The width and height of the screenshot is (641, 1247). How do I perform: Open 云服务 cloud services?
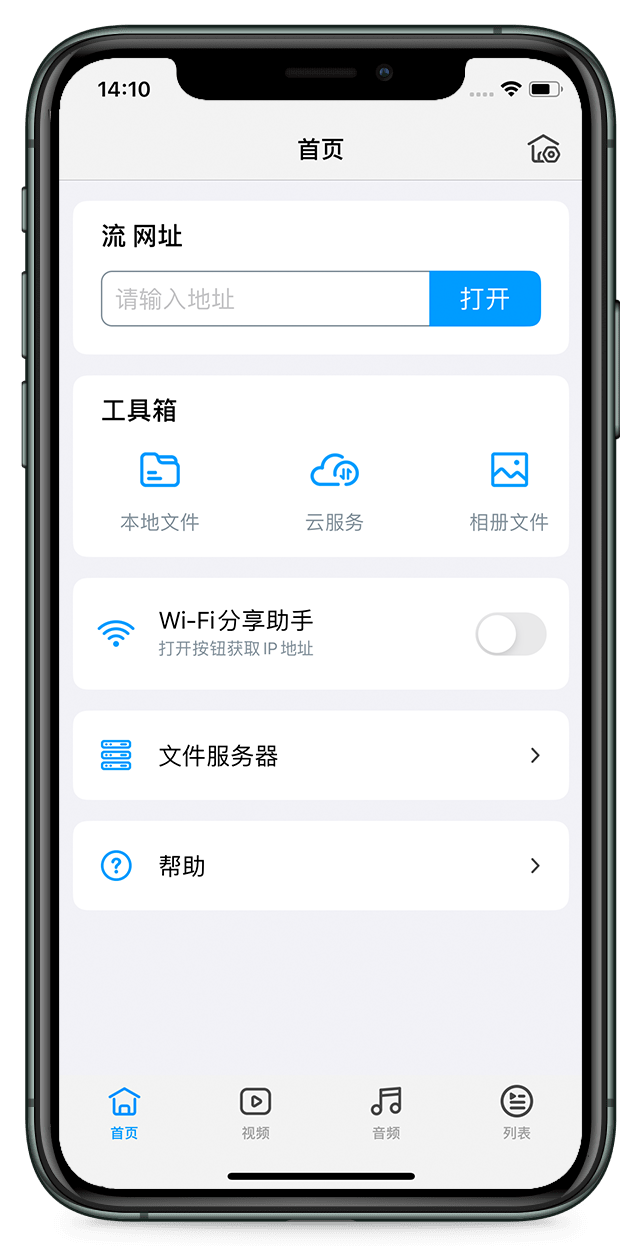click(x=334, y=490)
